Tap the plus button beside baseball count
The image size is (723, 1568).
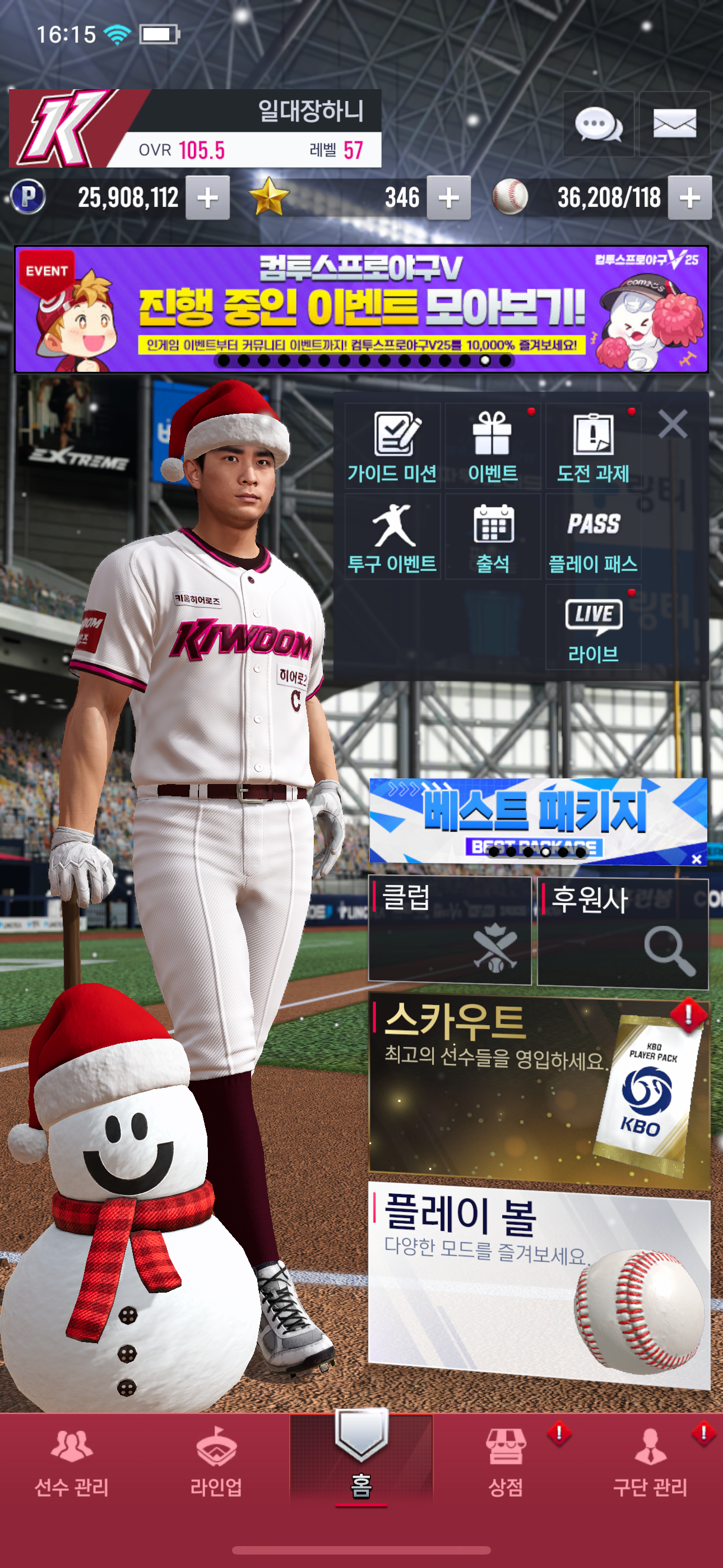[689, 198]
